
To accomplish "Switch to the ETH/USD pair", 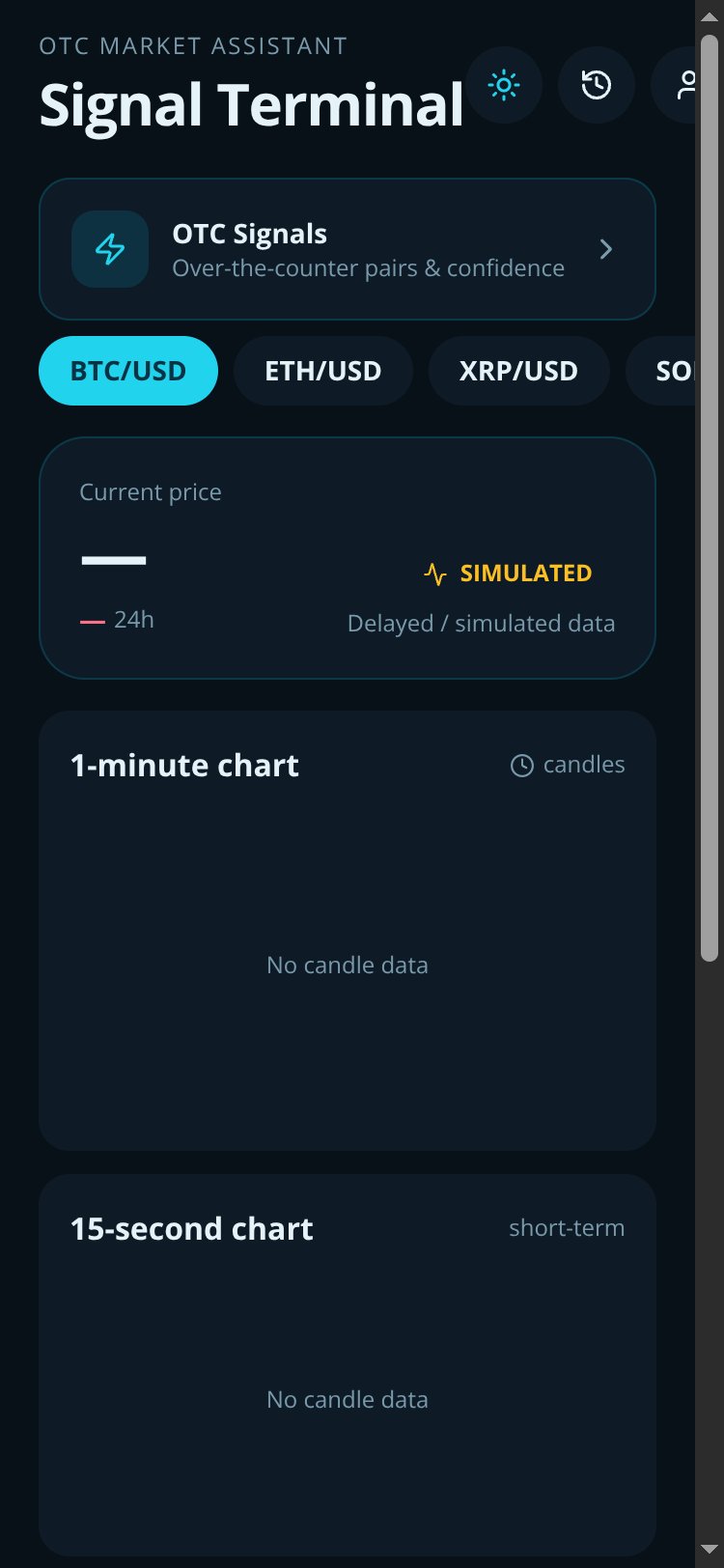I will (x=323, y=371).
